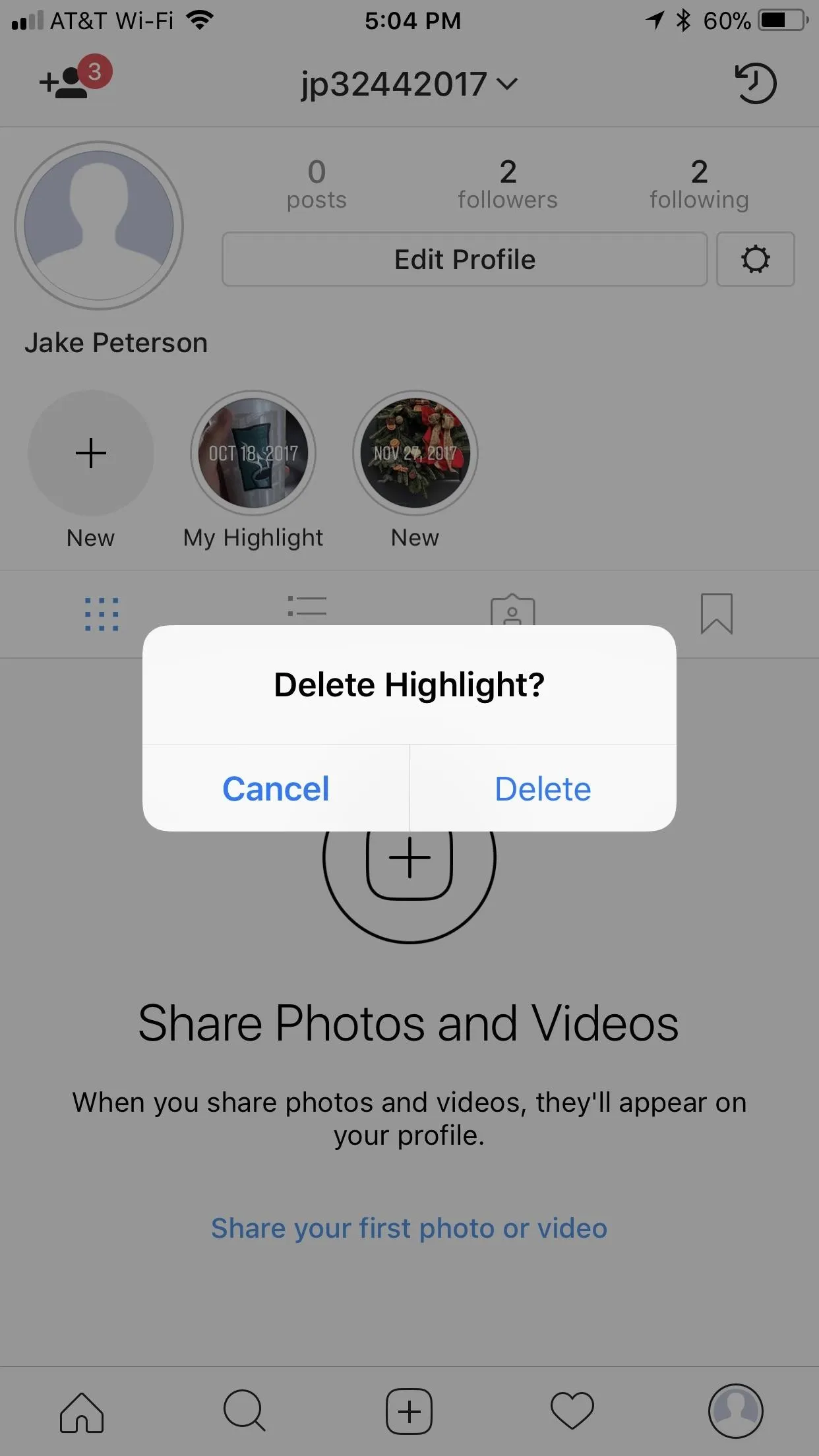Open the Nov 2017 highlight labeled New
The height and width of the screenshot is (1456, 819).
(x=415, y=453)
